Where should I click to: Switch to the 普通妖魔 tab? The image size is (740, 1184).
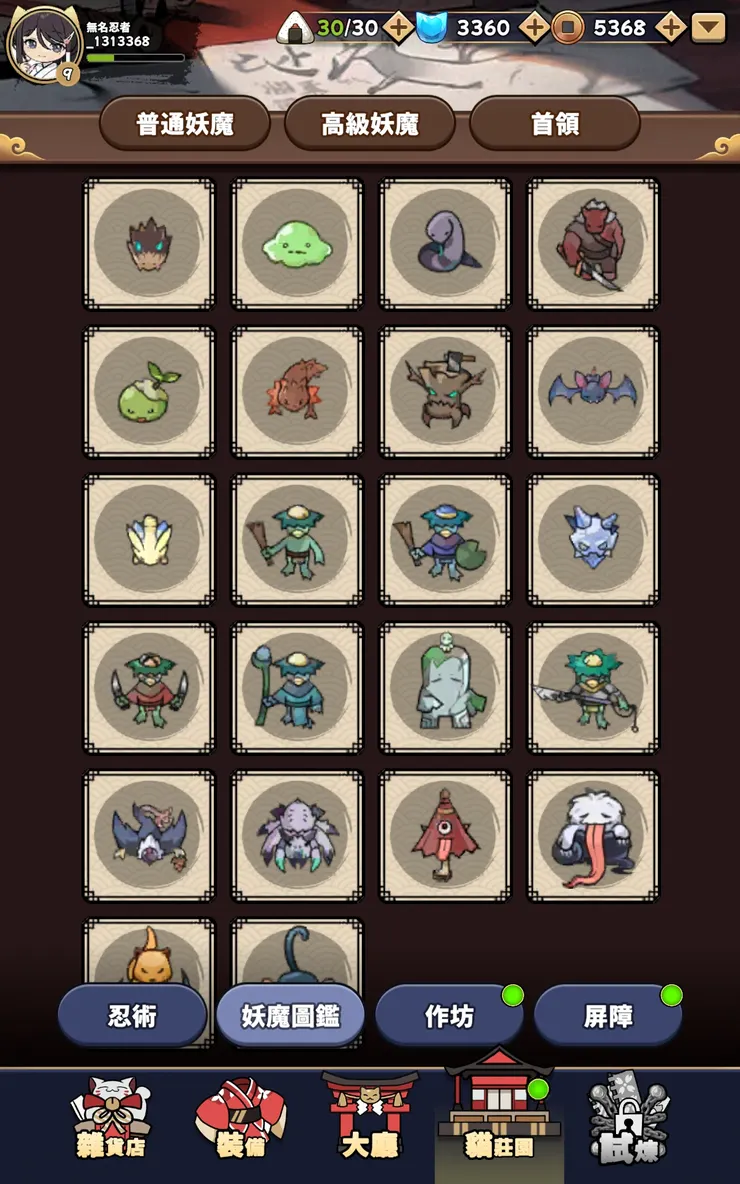coord(185,124)
